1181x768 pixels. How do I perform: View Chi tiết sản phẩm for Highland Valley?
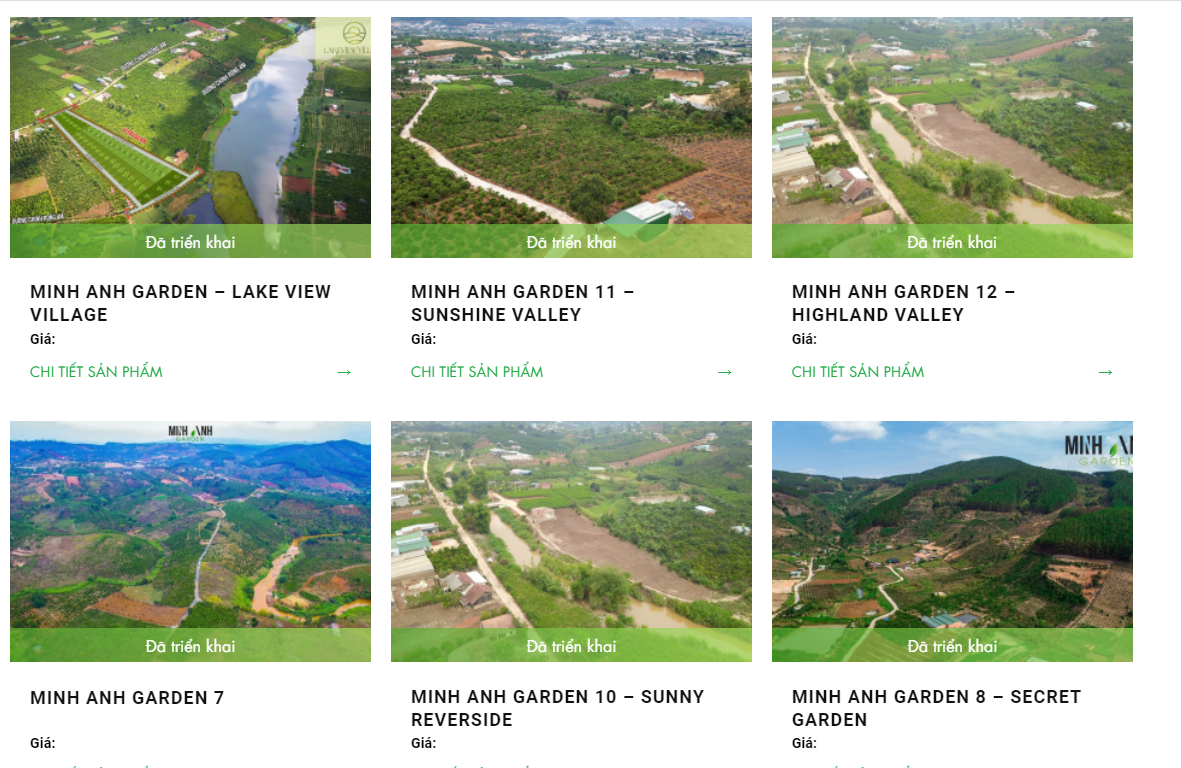[x=859, y=372]
